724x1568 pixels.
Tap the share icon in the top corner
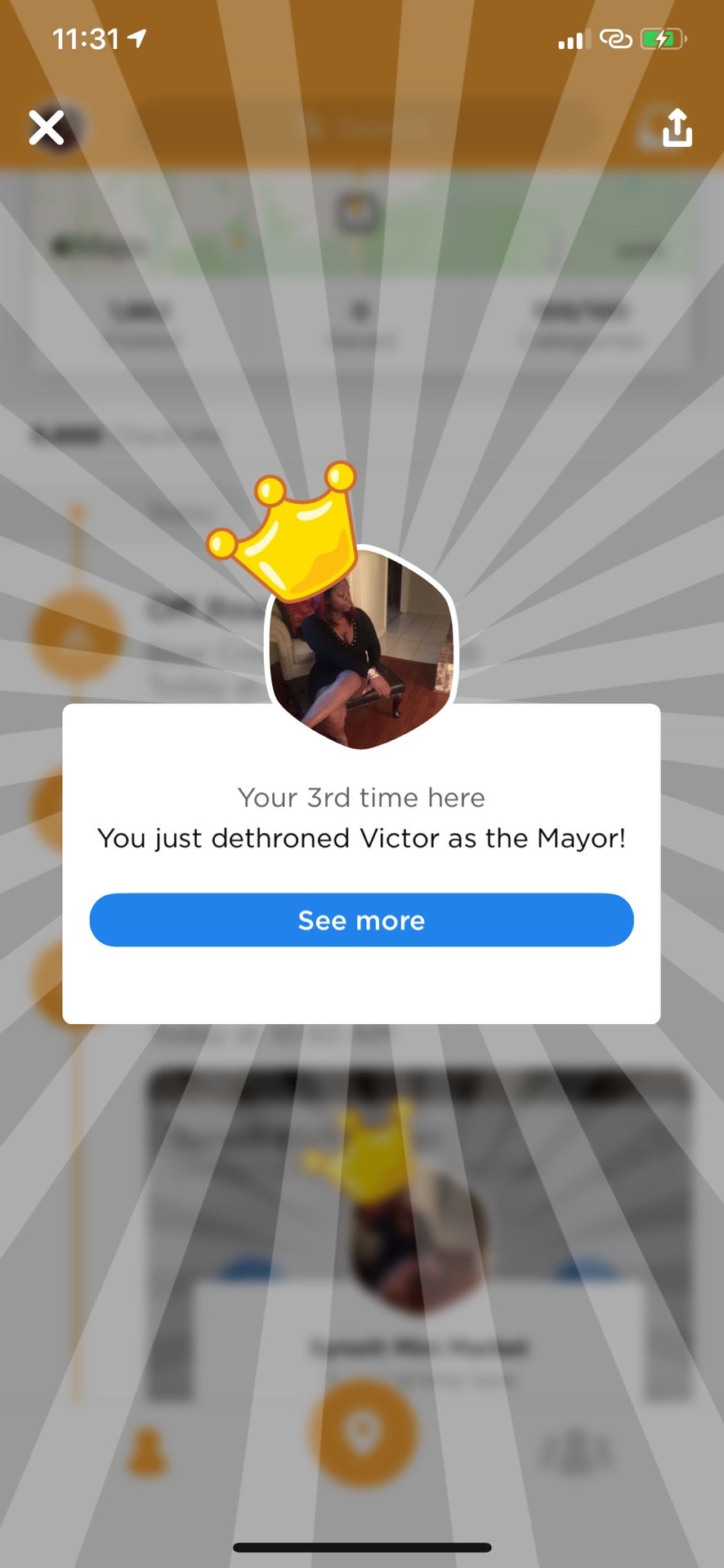[677, 129]
